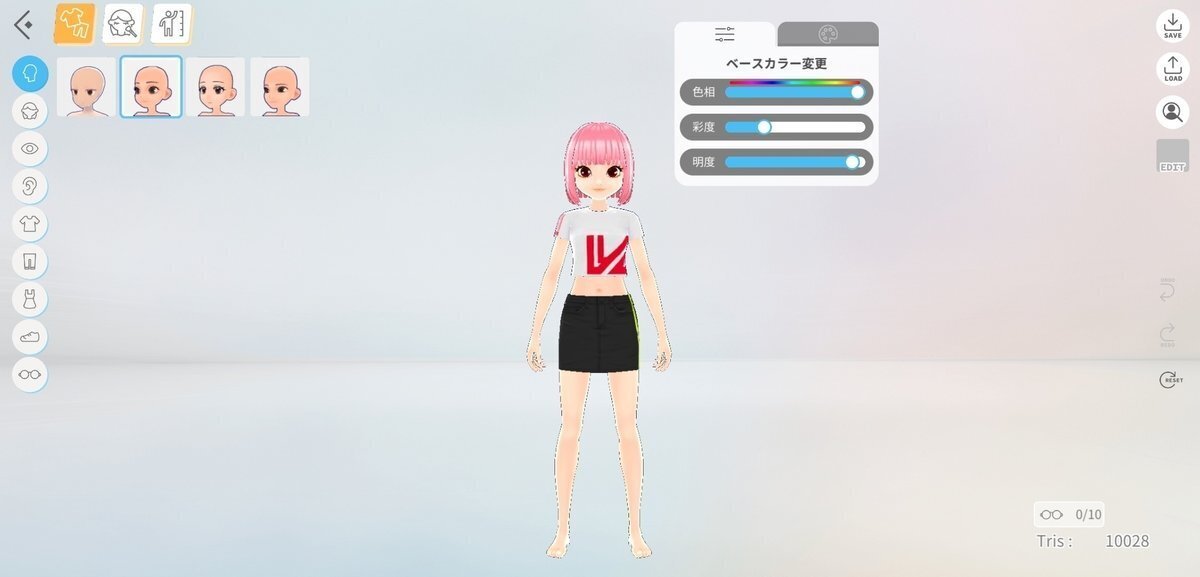Open the glasses accessory category

(30, 373)
